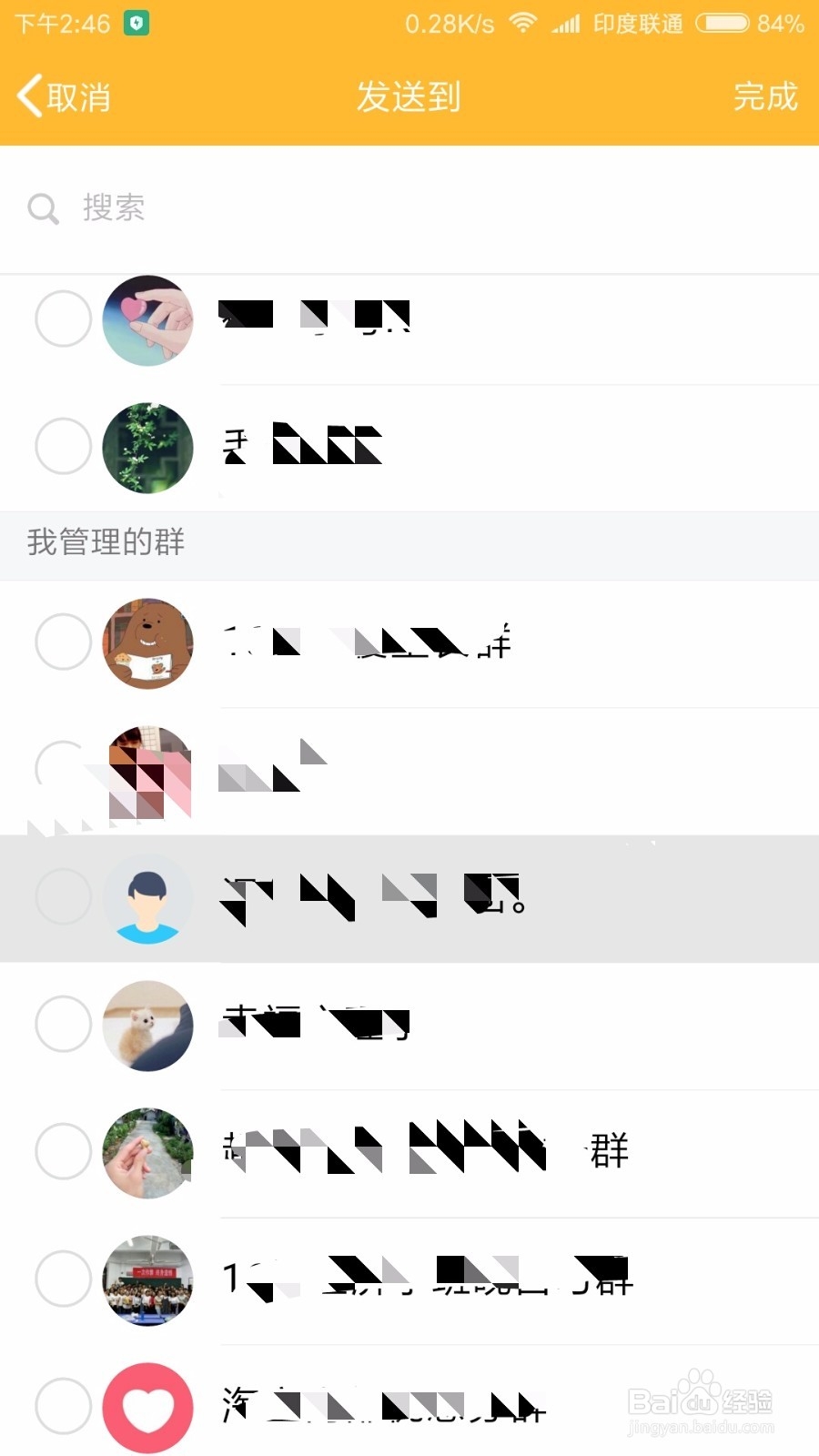
Task: Tap the group photo avatar near bottom
Action: click(147, 1279)
